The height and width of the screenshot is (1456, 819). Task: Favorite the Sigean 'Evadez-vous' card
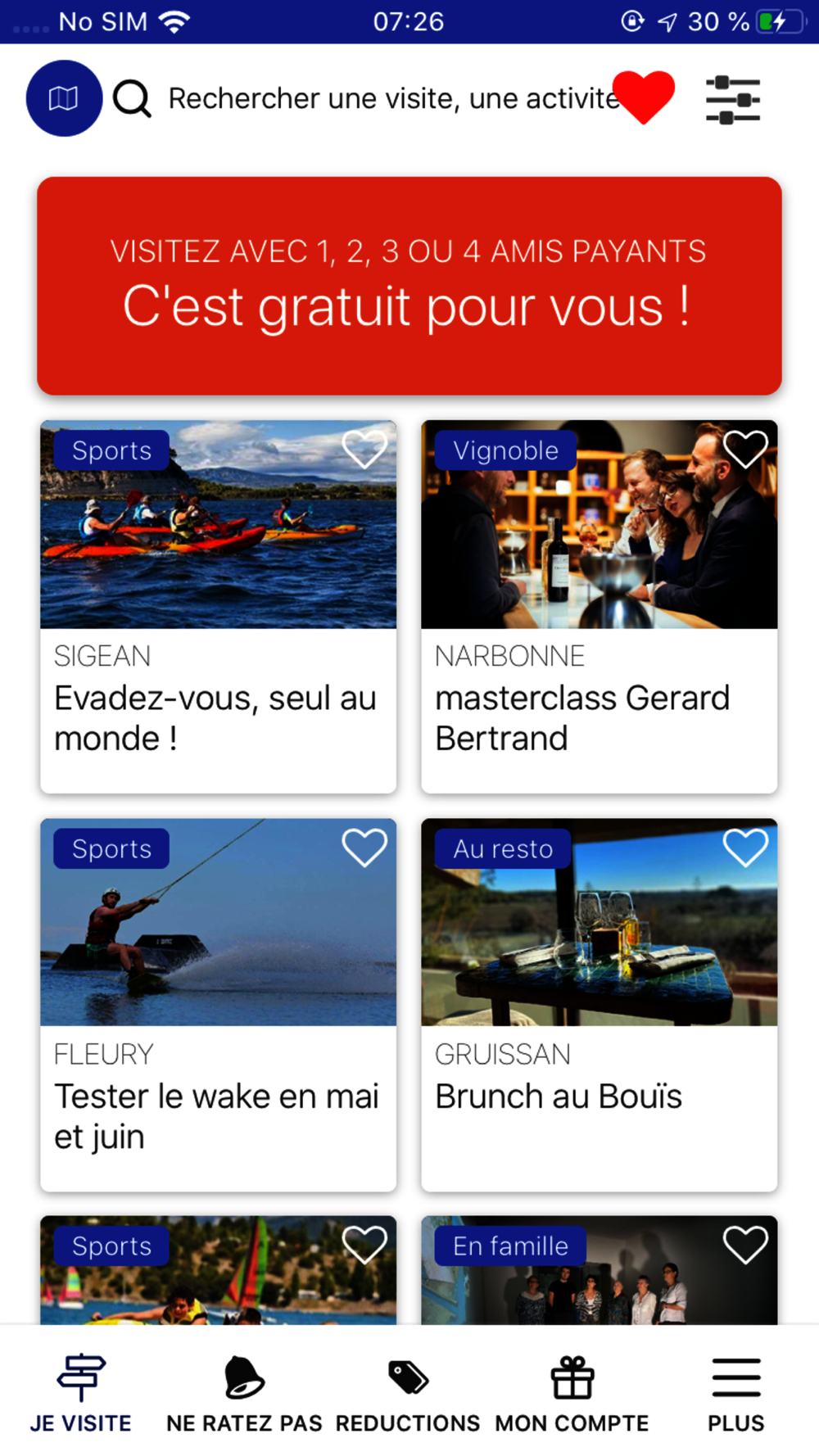click(x=364, y=449)
